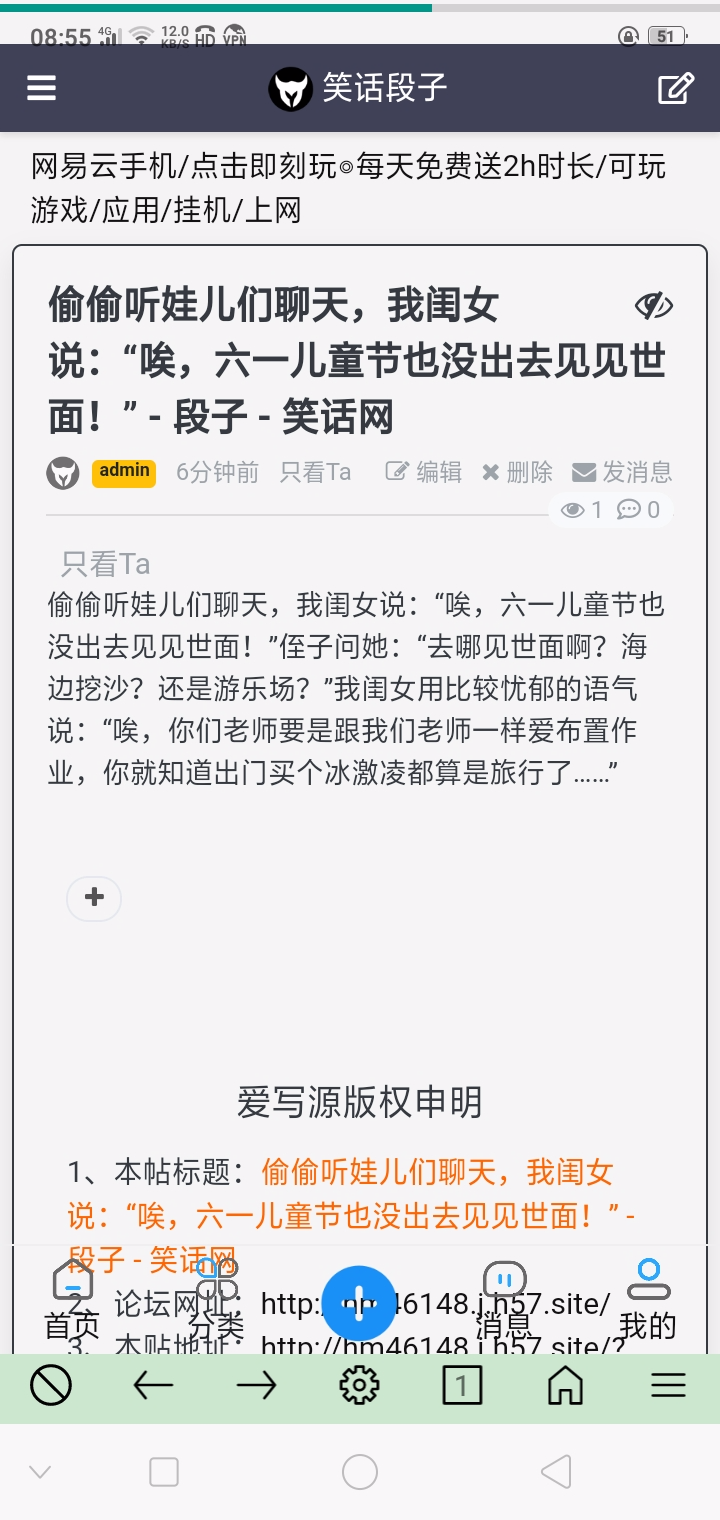Open browser settings gear

[x=359, y=1386]
